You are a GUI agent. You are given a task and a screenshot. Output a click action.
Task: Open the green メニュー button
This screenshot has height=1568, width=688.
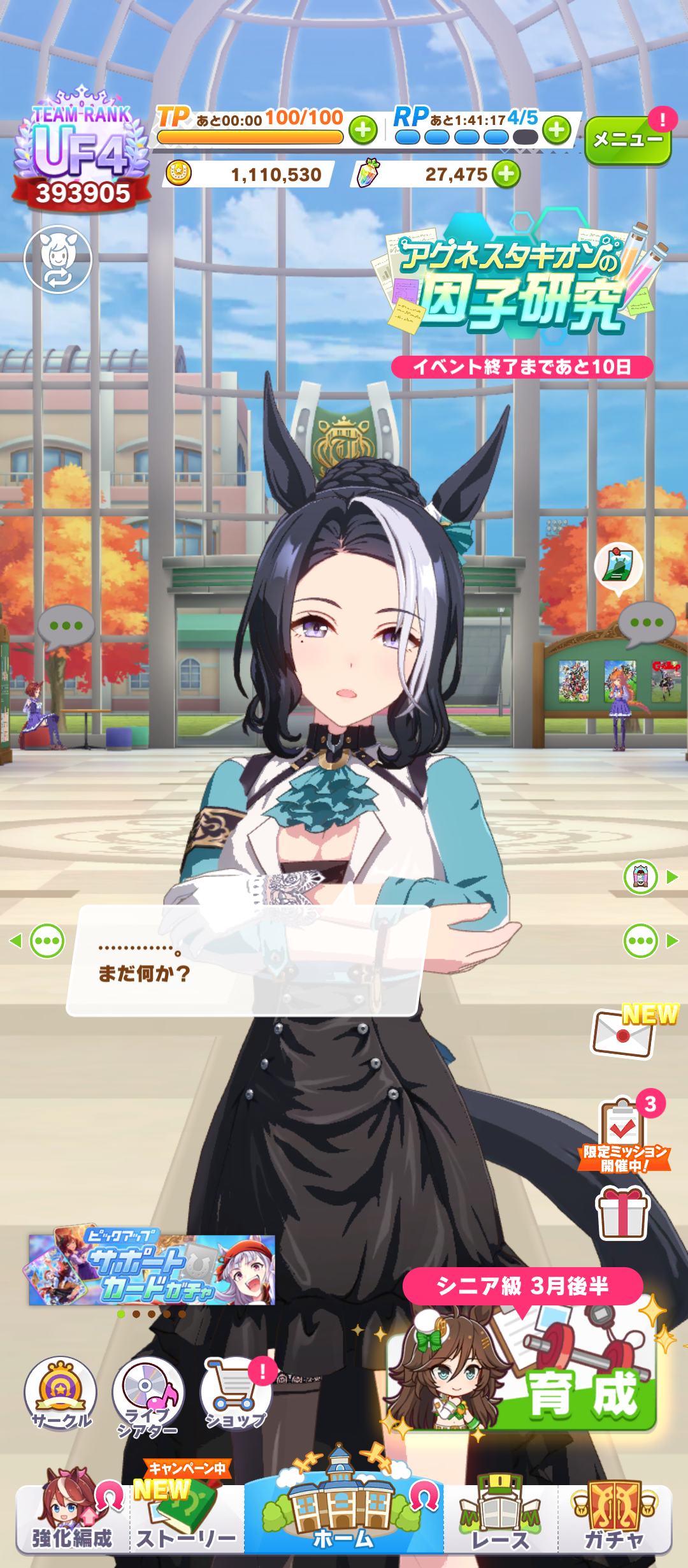click(x=627, y=140)
